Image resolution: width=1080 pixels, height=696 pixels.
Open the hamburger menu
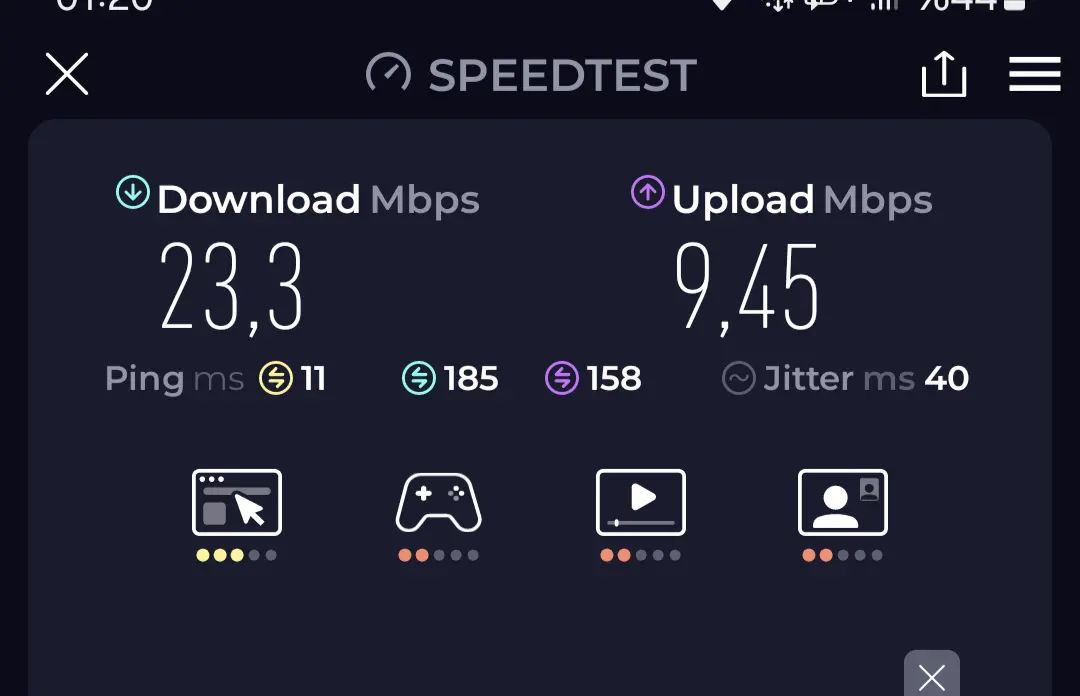[x=1035, y=74]
